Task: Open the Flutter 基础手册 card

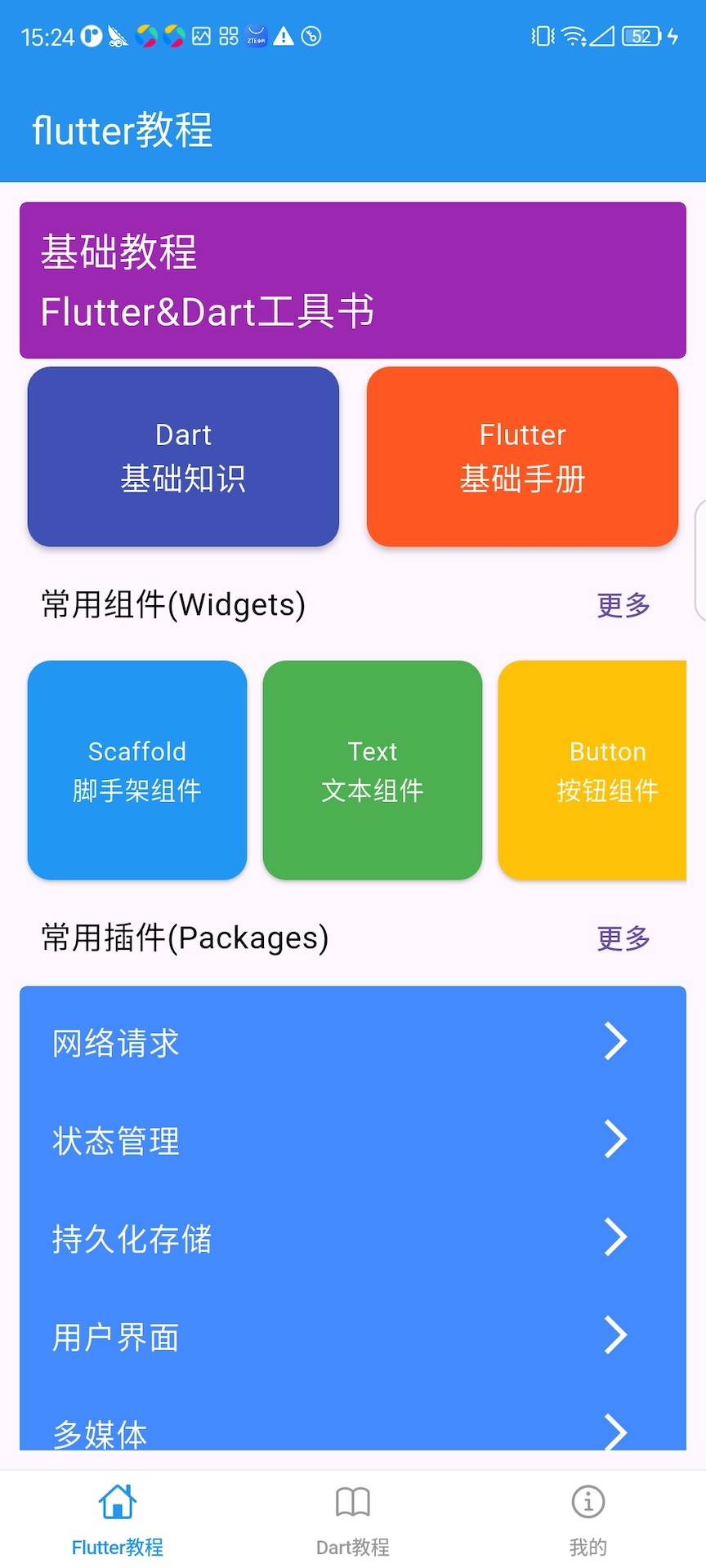Action: click(x=522, y=457)
